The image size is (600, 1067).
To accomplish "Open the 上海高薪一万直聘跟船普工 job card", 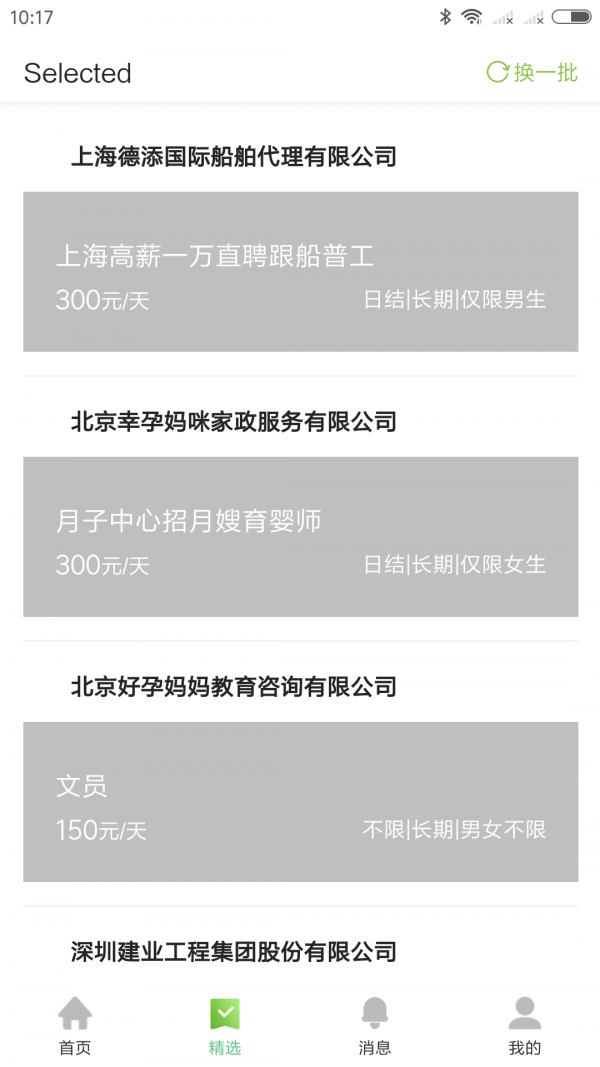I will (300, 271).
